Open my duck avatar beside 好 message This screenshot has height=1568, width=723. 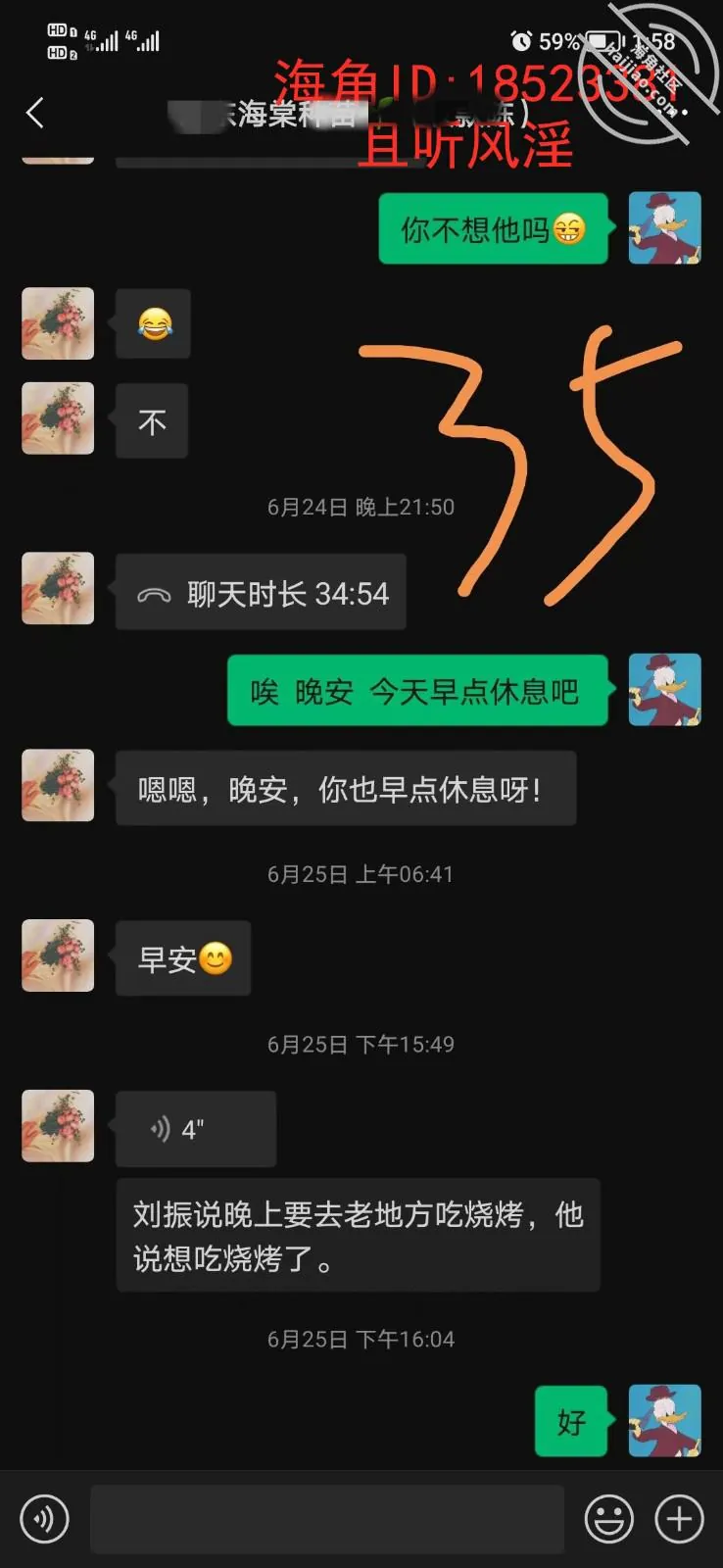click(x=664, y=1420)
